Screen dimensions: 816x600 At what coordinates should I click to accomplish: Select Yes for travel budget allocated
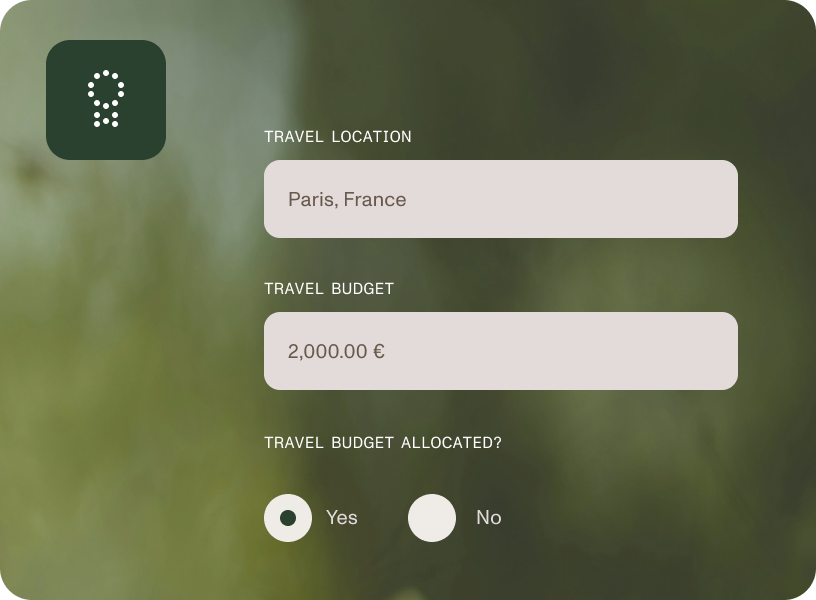point(288,517)
